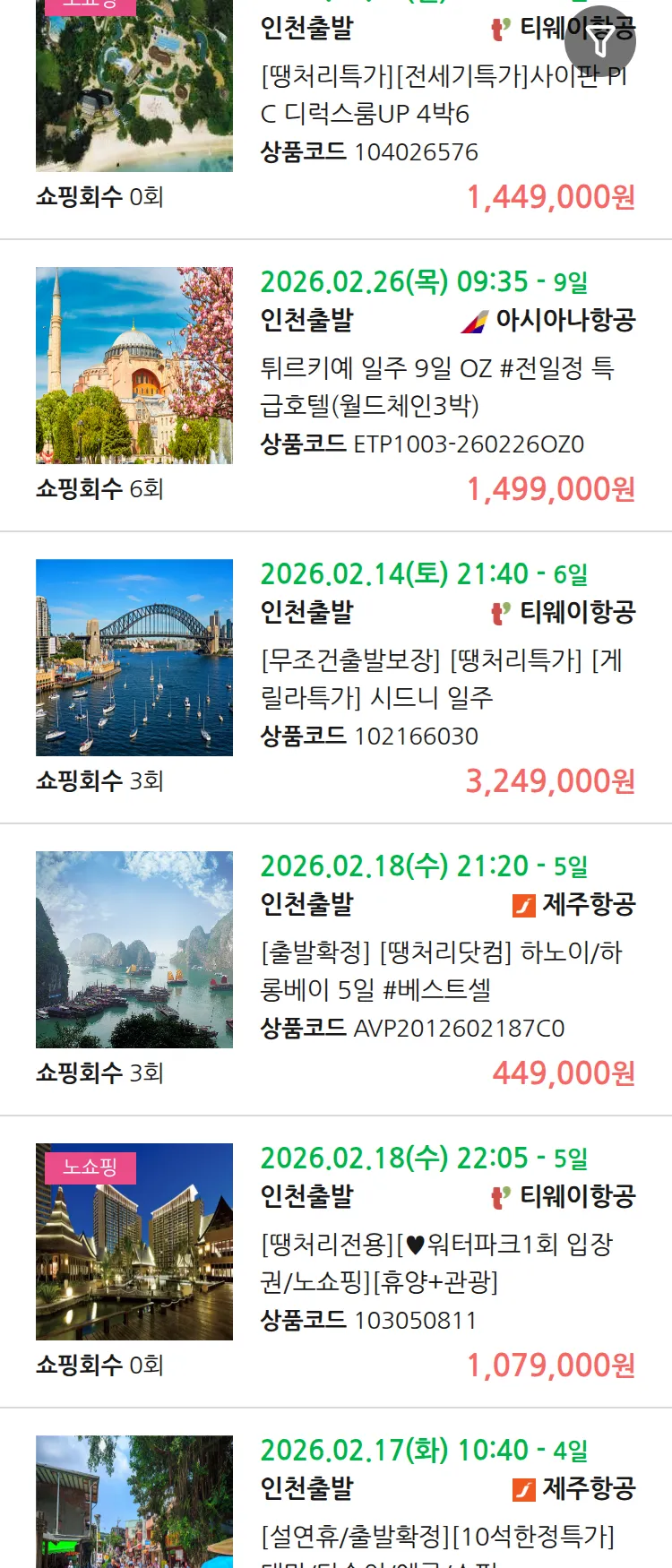View the Sydney tour priced 3,249,000원
Screen dimensions: 672x1568
[x=441, y=678]
